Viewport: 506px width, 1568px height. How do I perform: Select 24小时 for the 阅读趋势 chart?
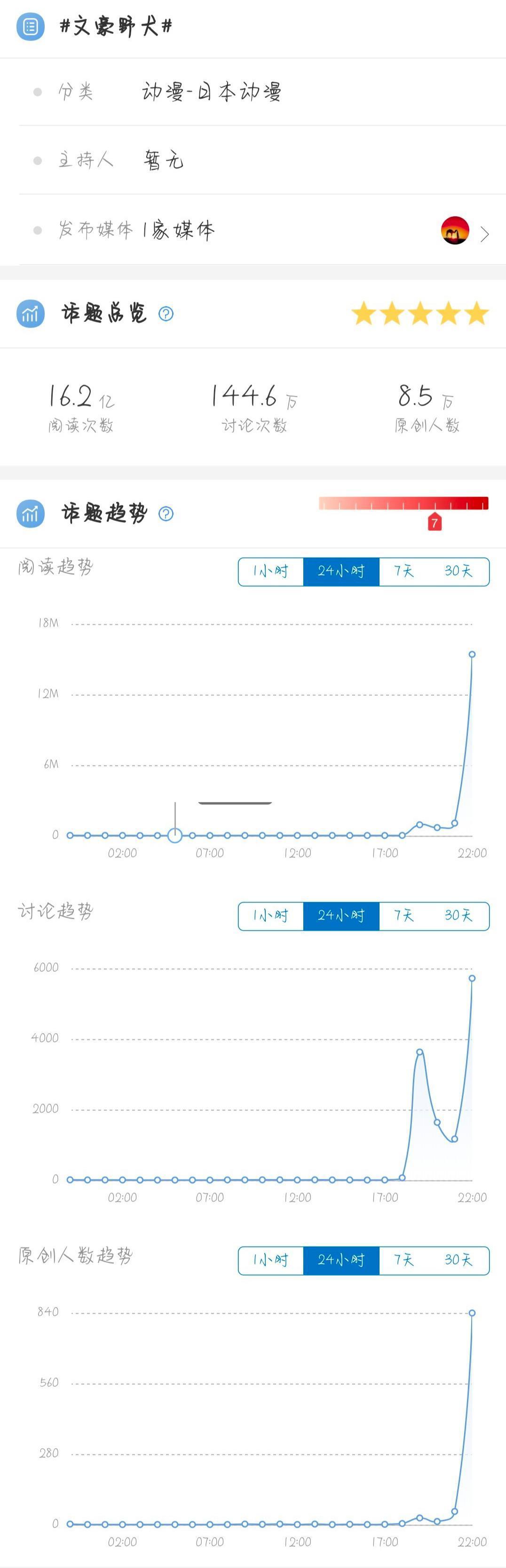click(x=340, y=572)
